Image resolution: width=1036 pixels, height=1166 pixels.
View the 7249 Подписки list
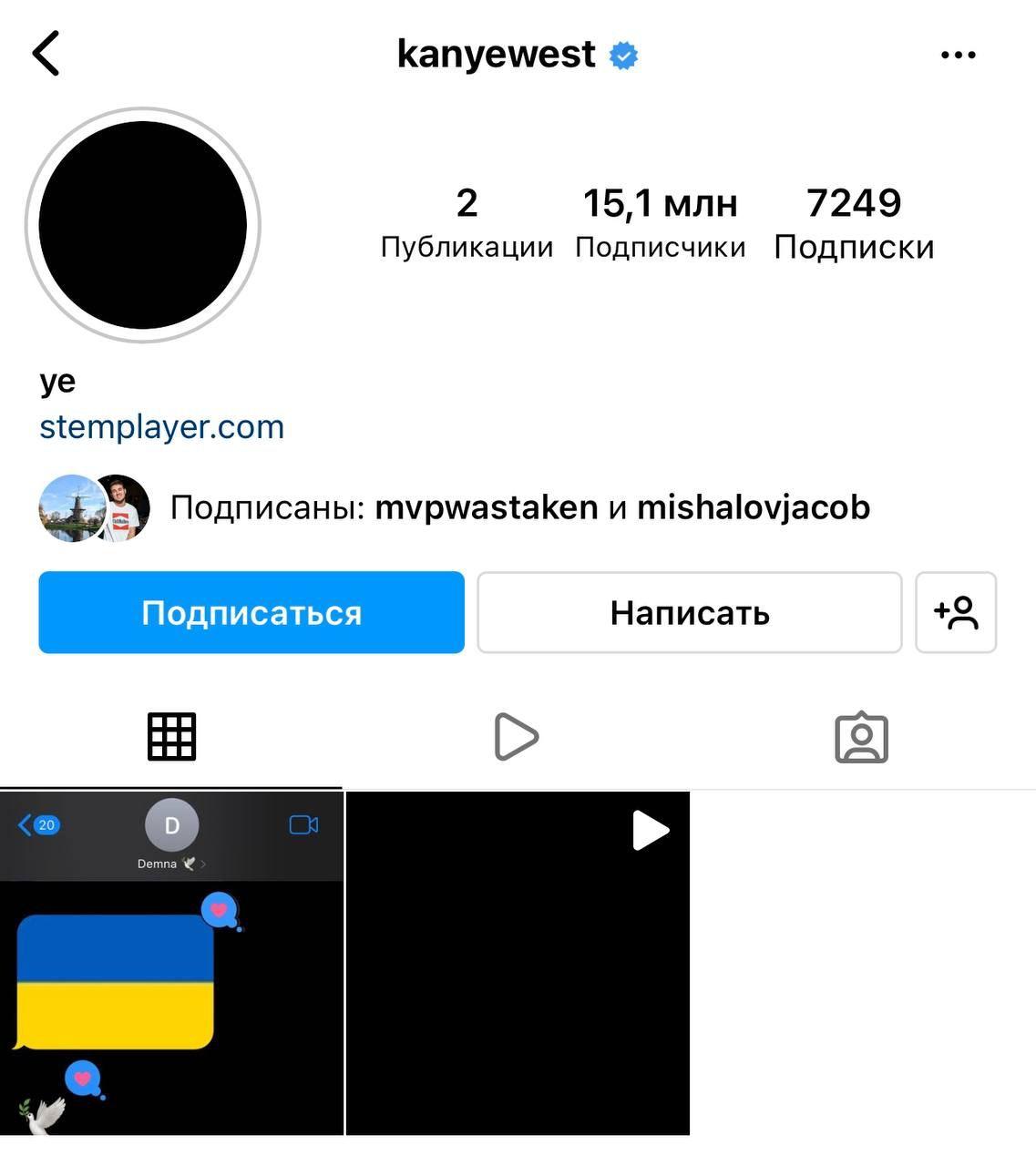coord(854,222)
